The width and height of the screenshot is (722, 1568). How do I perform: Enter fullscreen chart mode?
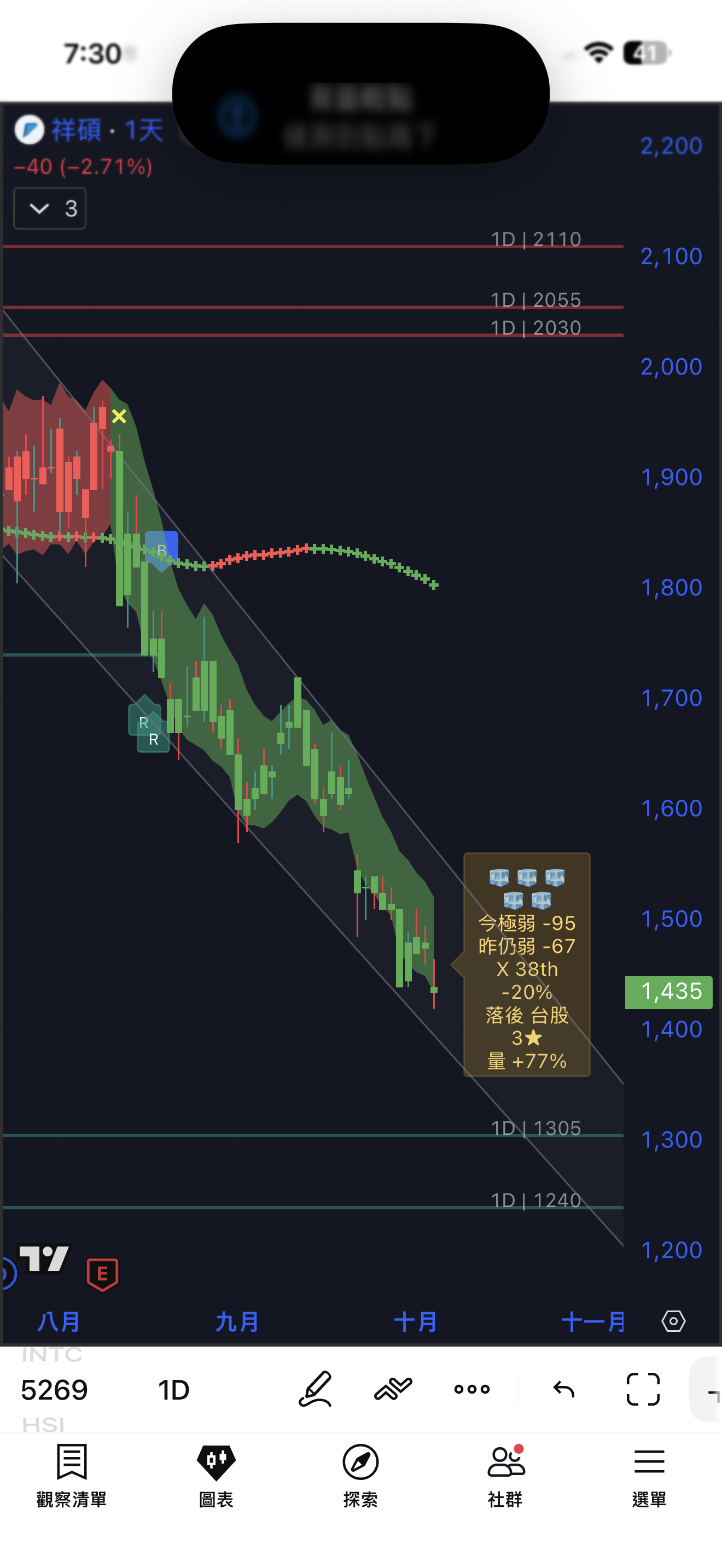pos(643,1389)
